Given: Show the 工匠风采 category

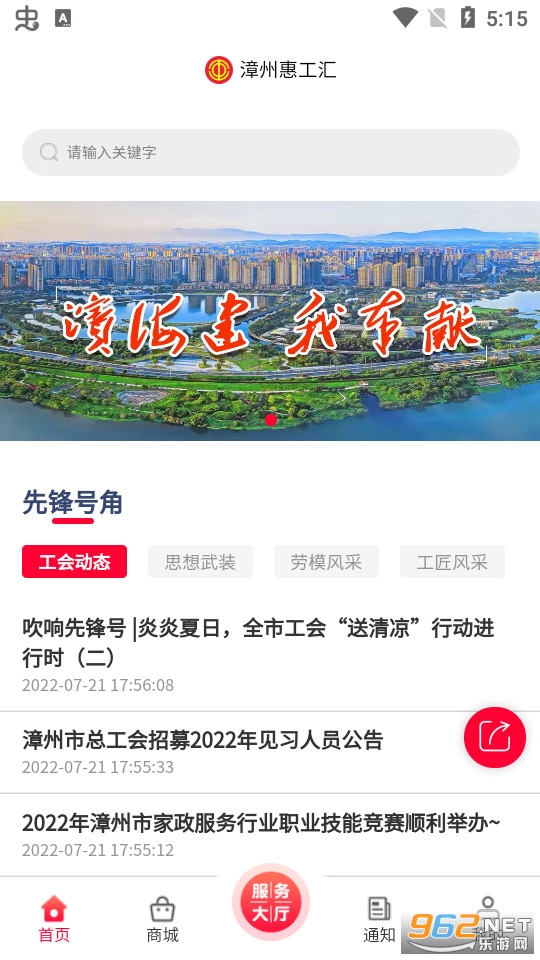Looking at the screenshot, I should click(452, 561).
